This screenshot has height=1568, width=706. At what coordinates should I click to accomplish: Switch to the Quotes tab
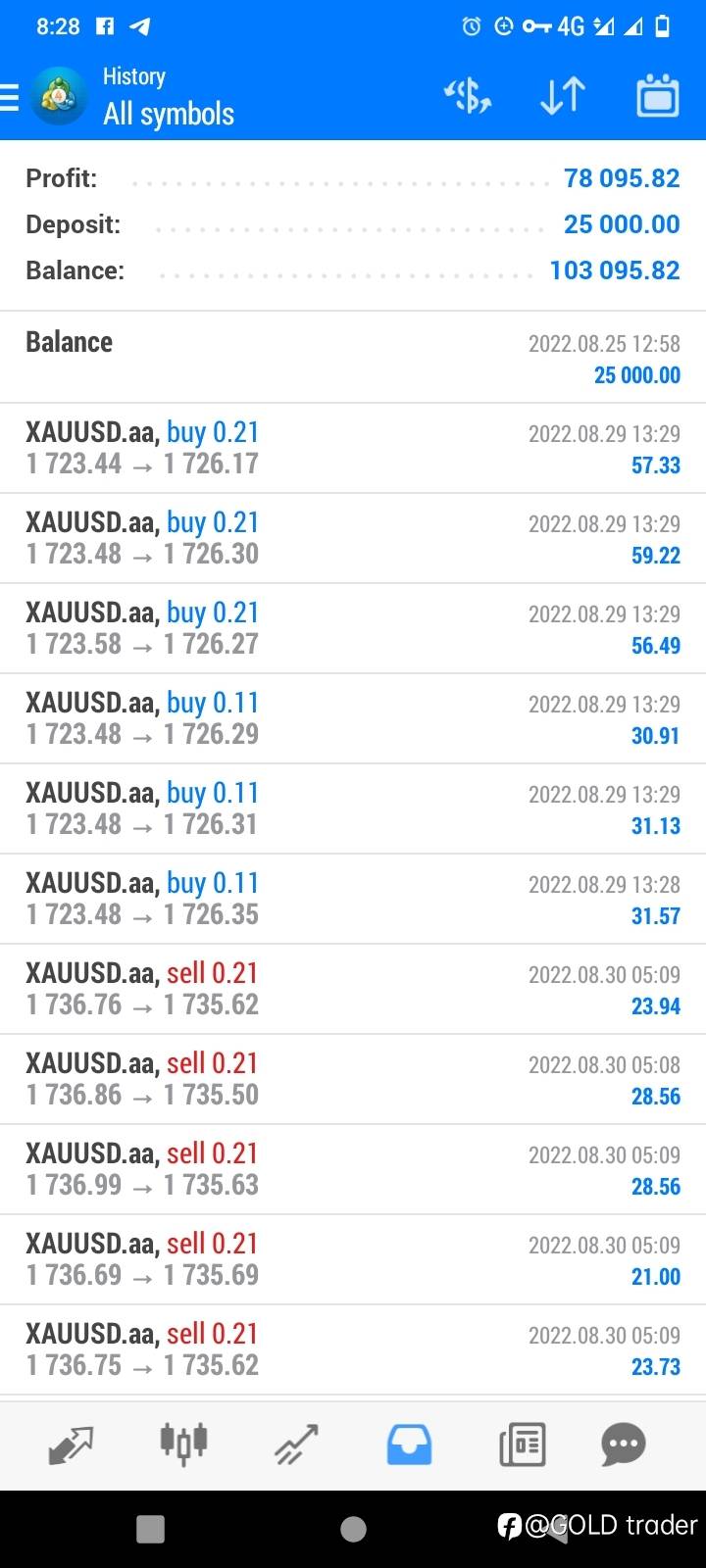click(71, 1445)
